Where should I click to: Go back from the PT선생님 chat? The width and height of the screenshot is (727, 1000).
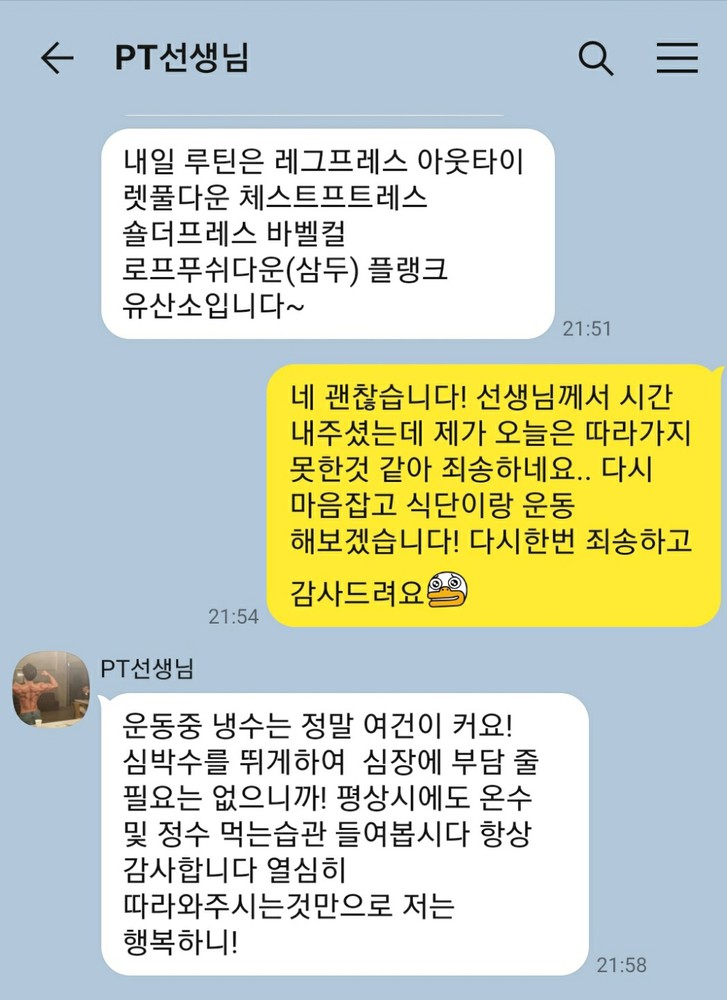click(57, 59)
